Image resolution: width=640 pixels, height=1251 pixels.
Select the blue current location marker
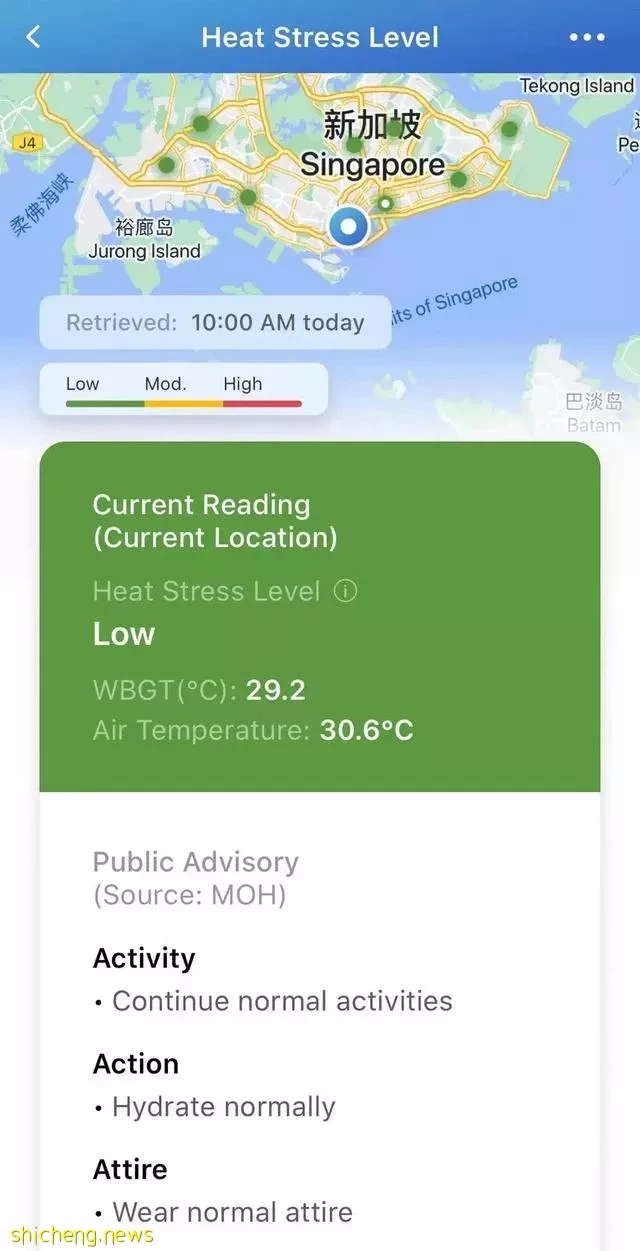pos(348,227)
